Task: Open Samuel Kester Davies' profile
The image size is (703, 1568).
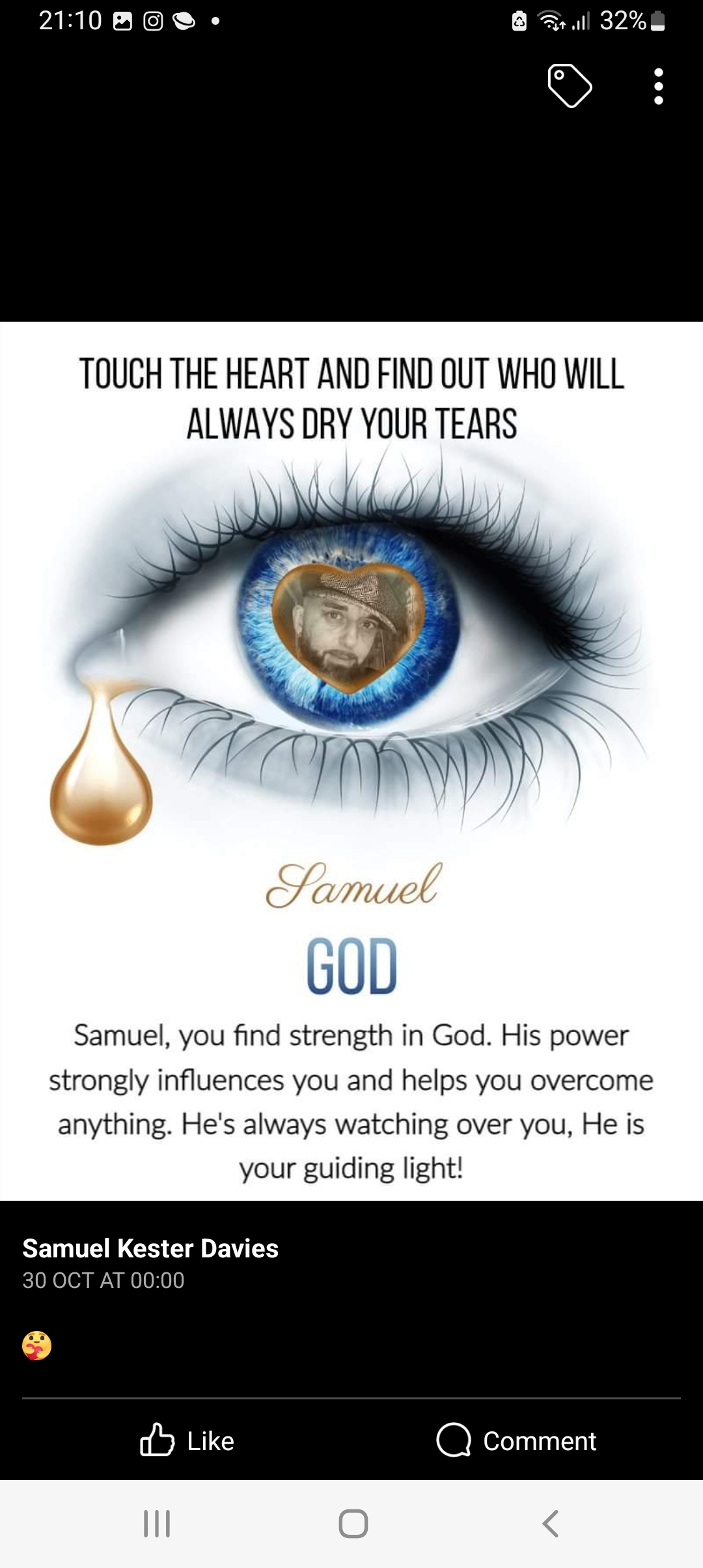Action: (150, 1248)
